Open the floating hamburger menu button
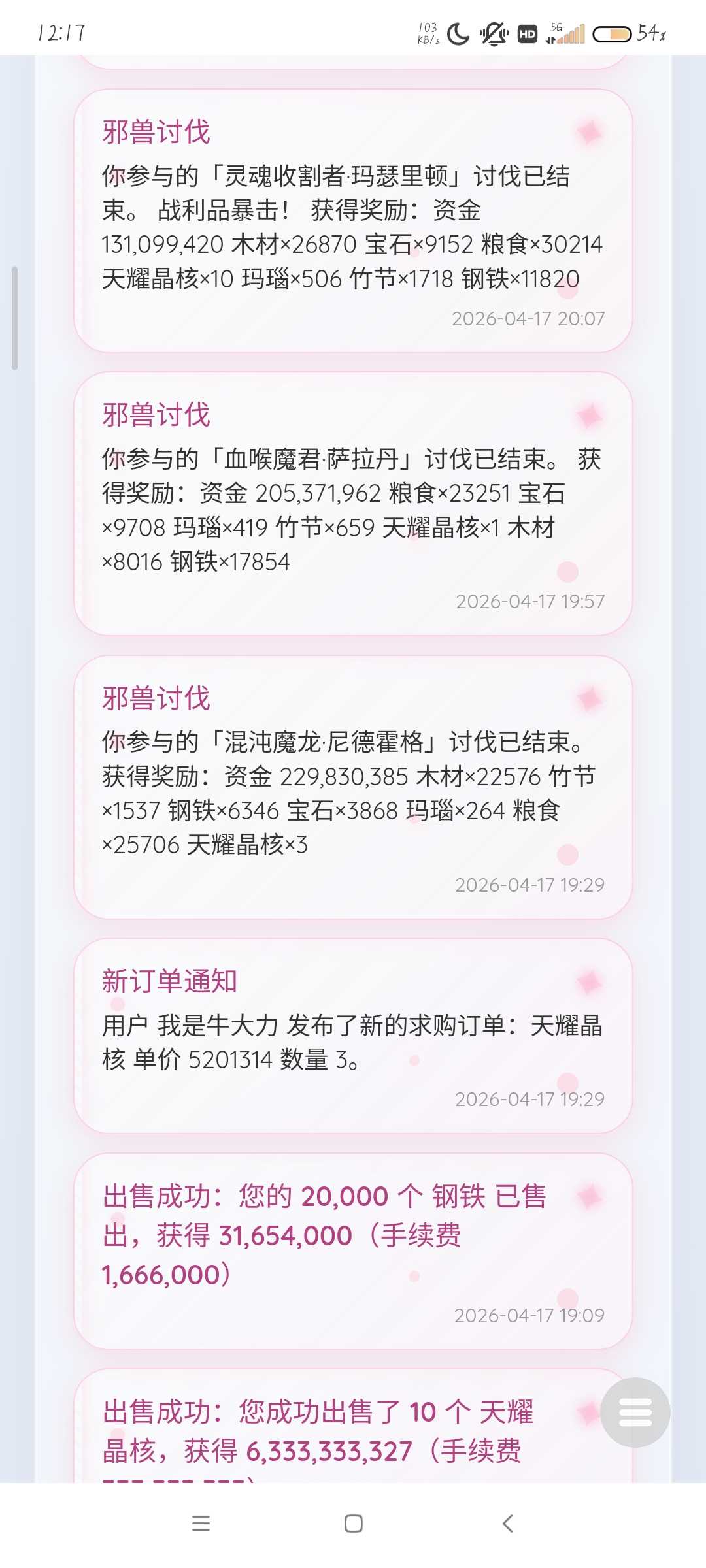The width and height of the screenshot is (706, 1568). point(635,1412)
